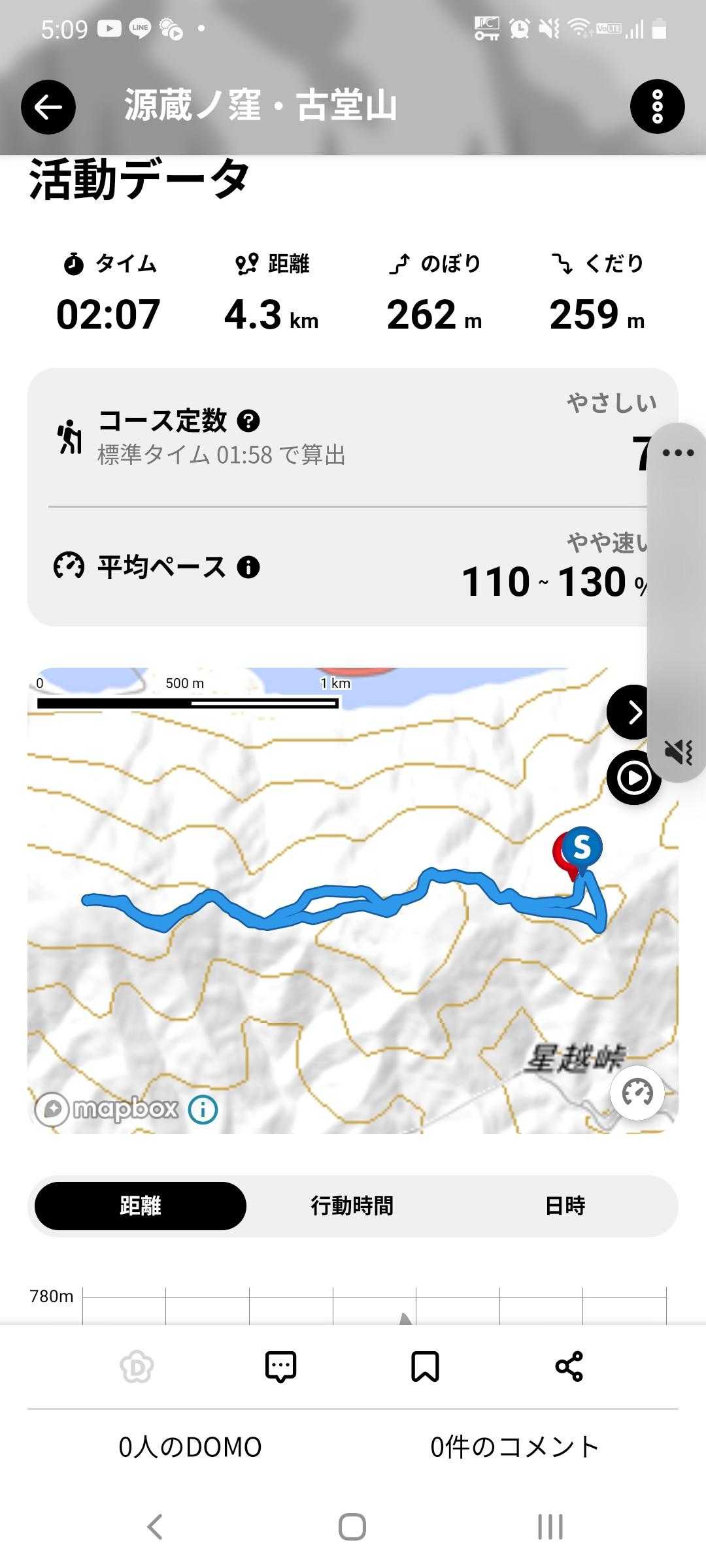Give a DOMO to this activity
Image resolution: width=706 pixels, height=1568 pixels.
click(137, 1366)
